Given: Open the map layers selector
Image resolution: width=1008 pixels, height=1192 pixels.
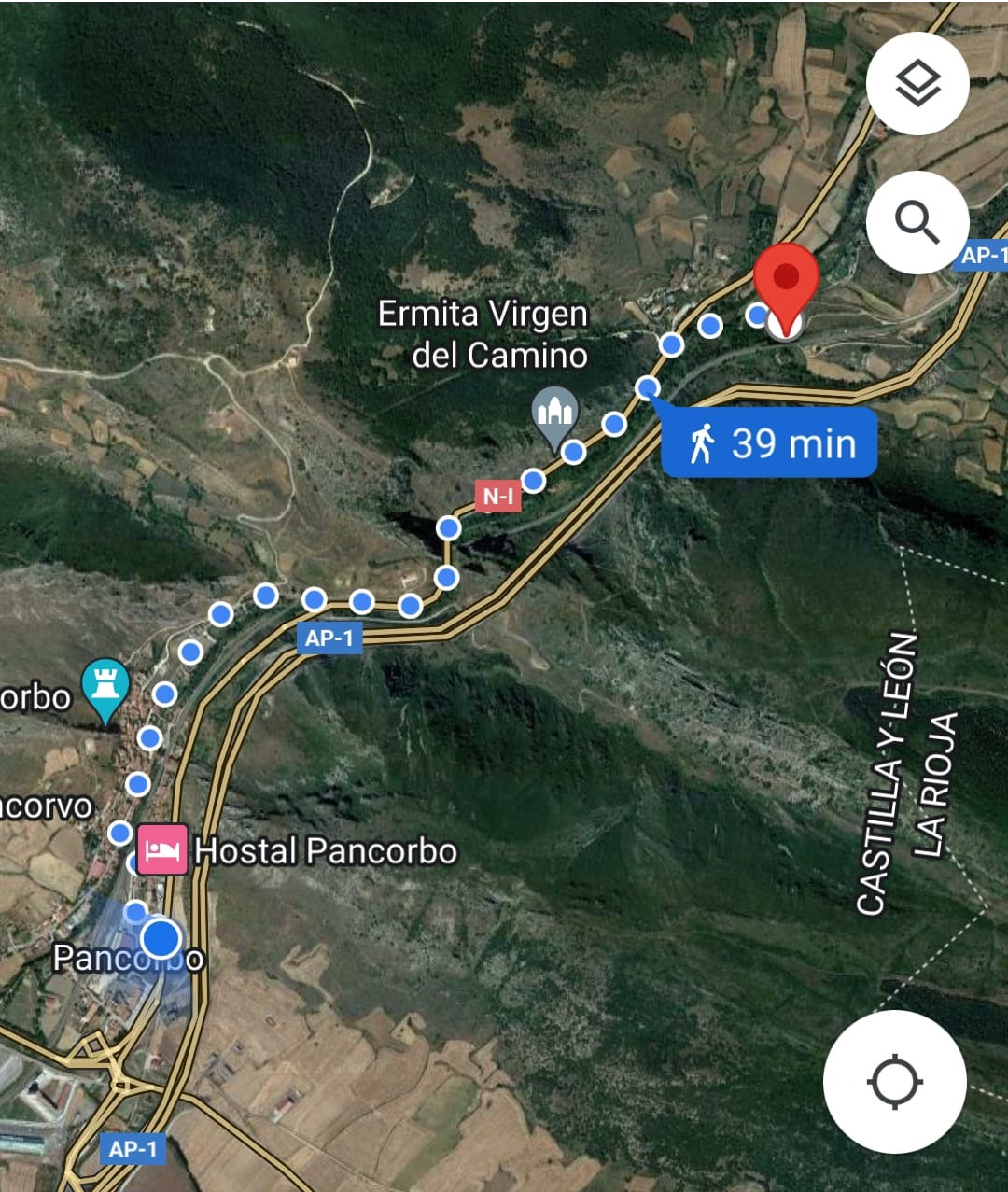Looking at the screenshot, I should pos(917,84).
